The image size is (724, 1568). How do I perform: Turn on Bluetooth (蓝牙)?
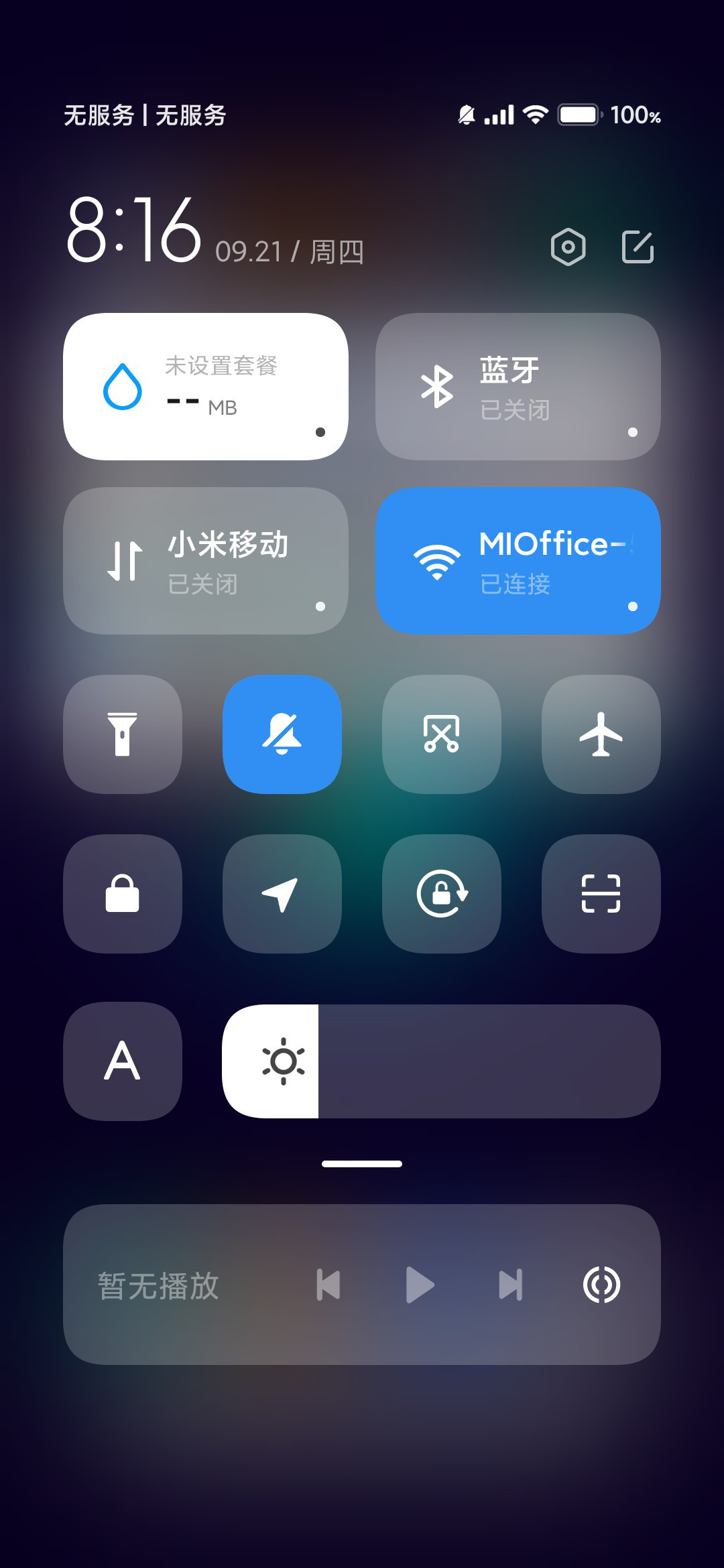click(518, 387)
